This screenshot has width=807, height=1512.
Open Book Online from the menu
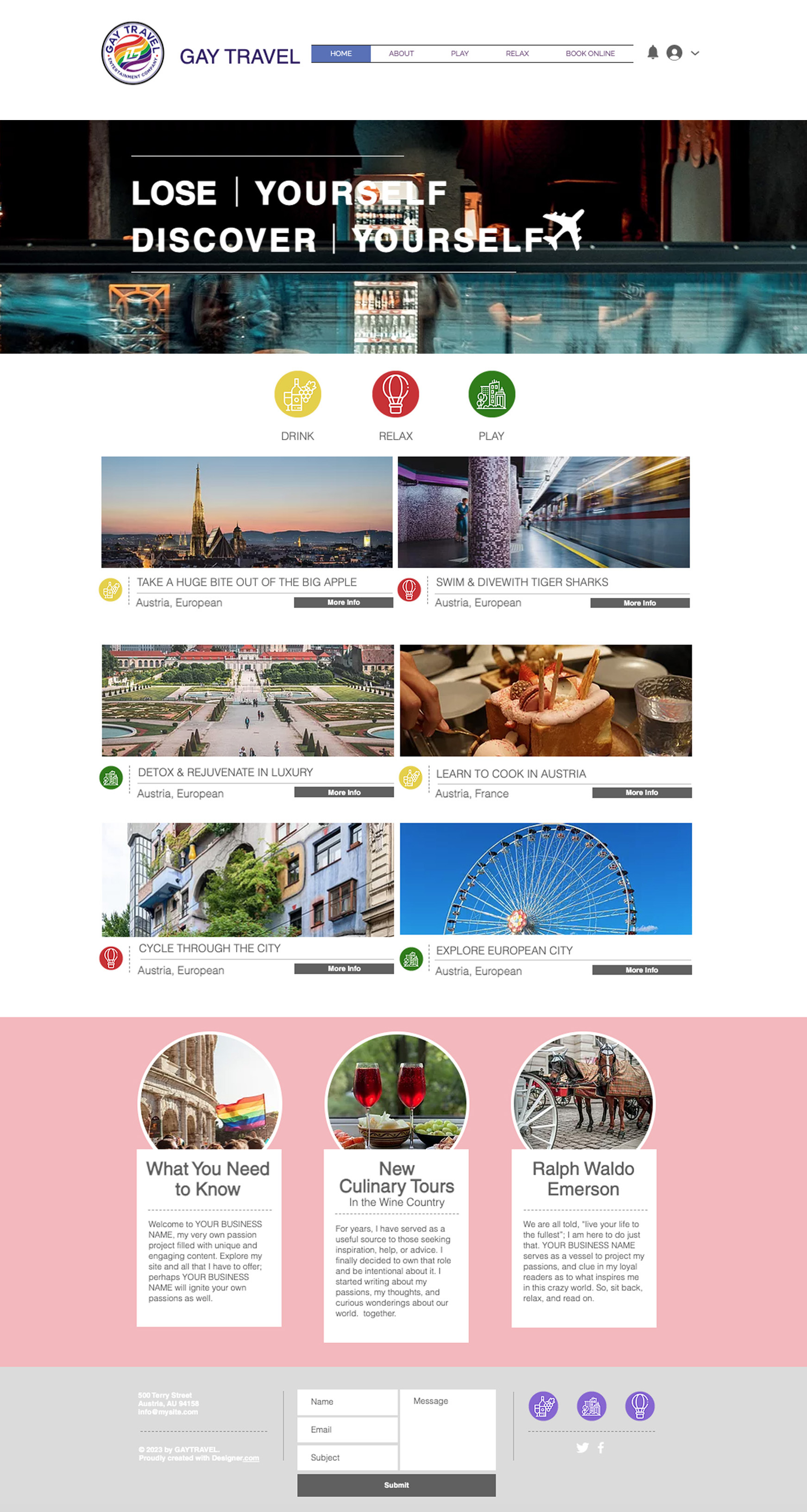click(590, 53)
